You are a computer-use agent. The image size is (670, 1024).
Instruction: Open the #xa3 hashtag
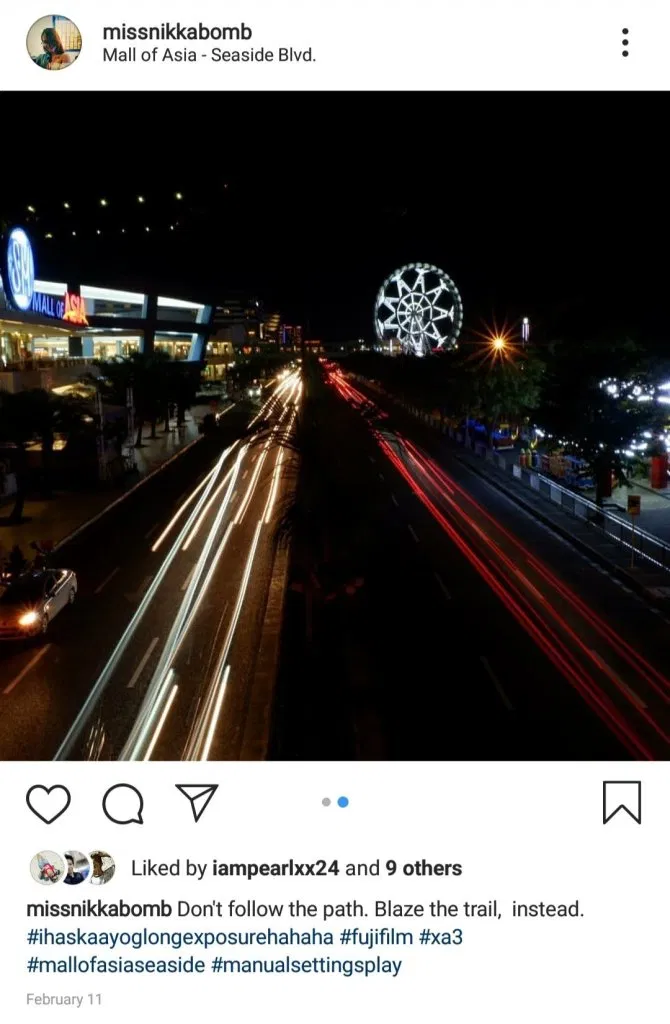(x=441, y=938)
